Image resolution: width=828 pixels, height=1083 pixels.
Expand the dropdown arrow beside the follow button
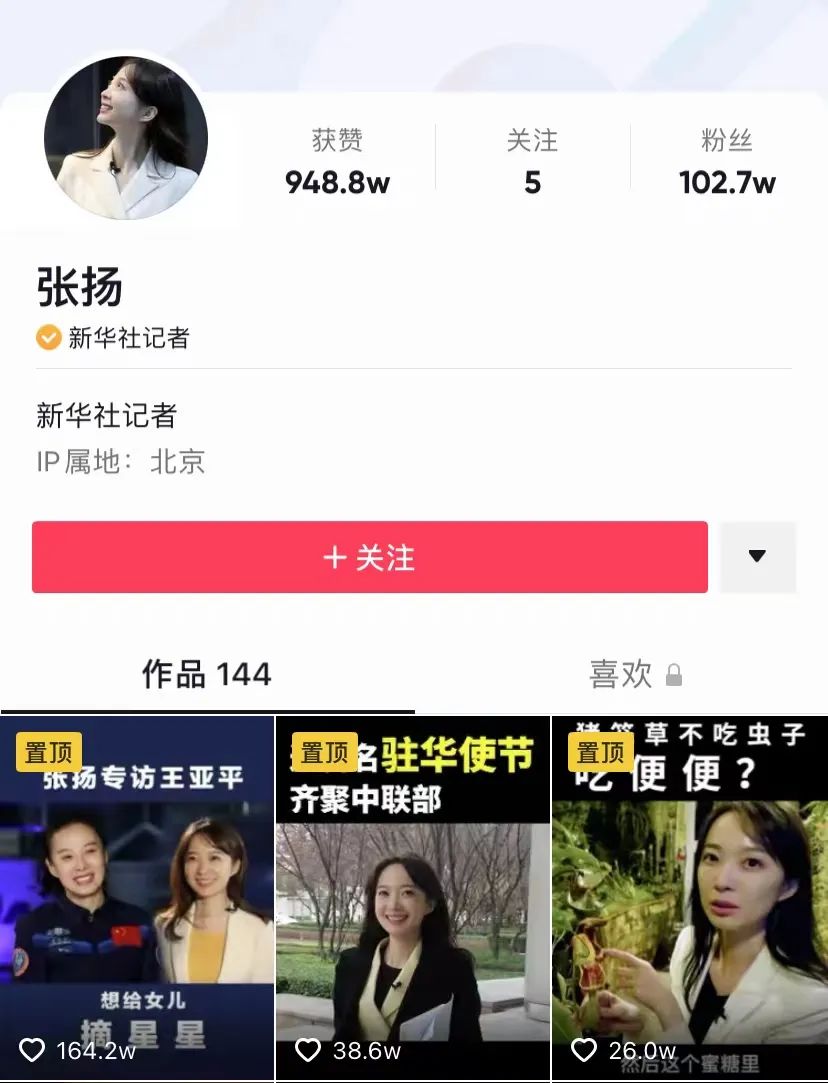757,557
